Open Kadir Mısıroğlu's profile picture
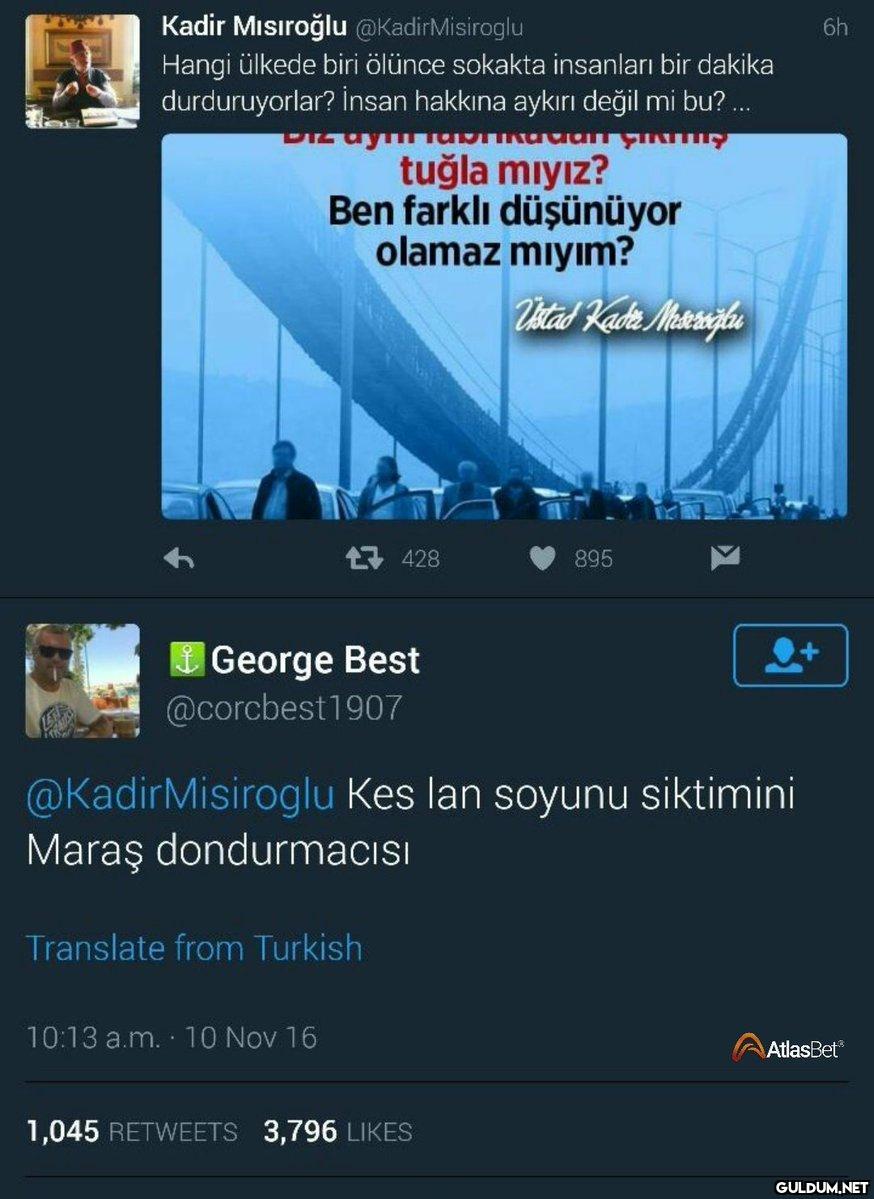Image resolution: width=874 pixels, height=1199 pixels. (82, 71)
